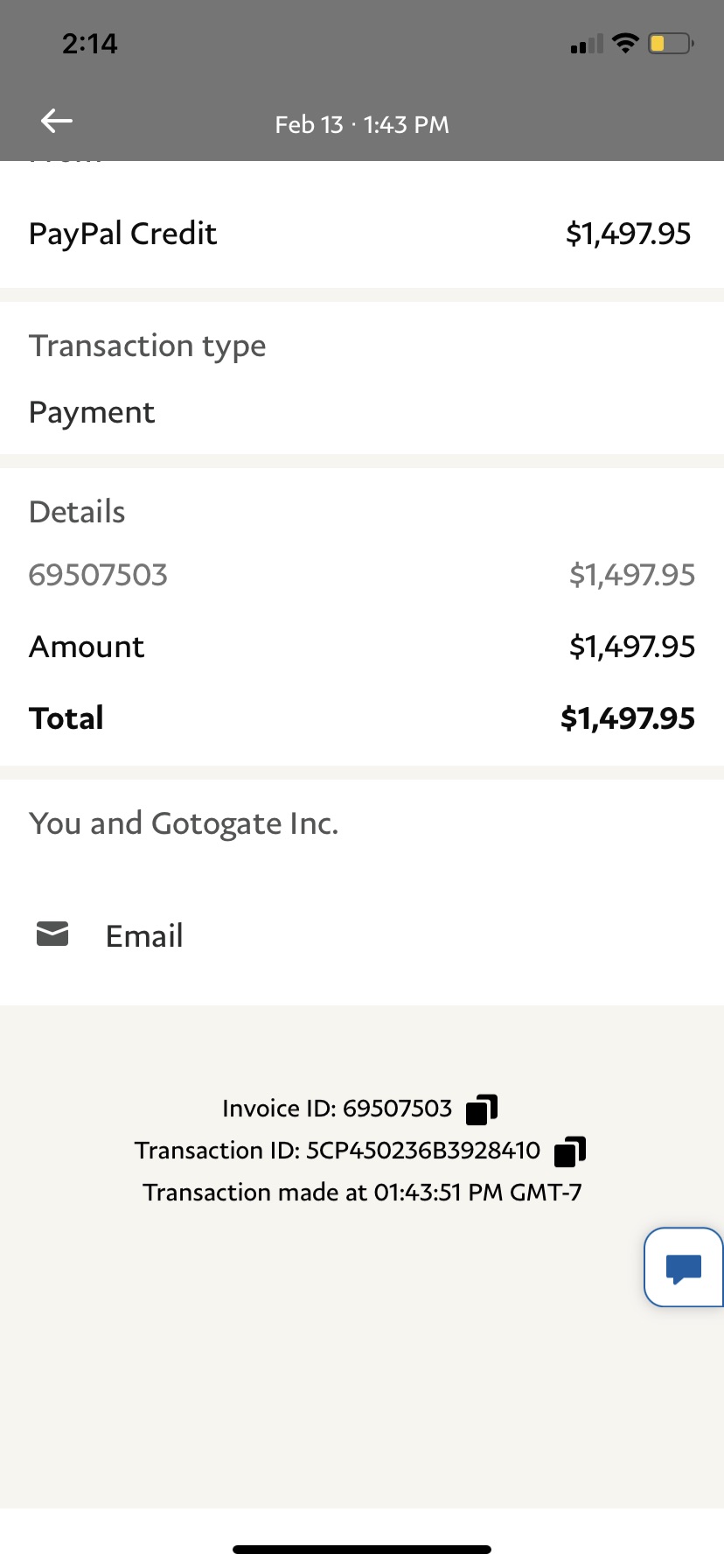Image resolution: width=724 pixels, height=1568 pixels.
Task: Tap the envelope icon next to Email
Action: (x=51, y=934)
